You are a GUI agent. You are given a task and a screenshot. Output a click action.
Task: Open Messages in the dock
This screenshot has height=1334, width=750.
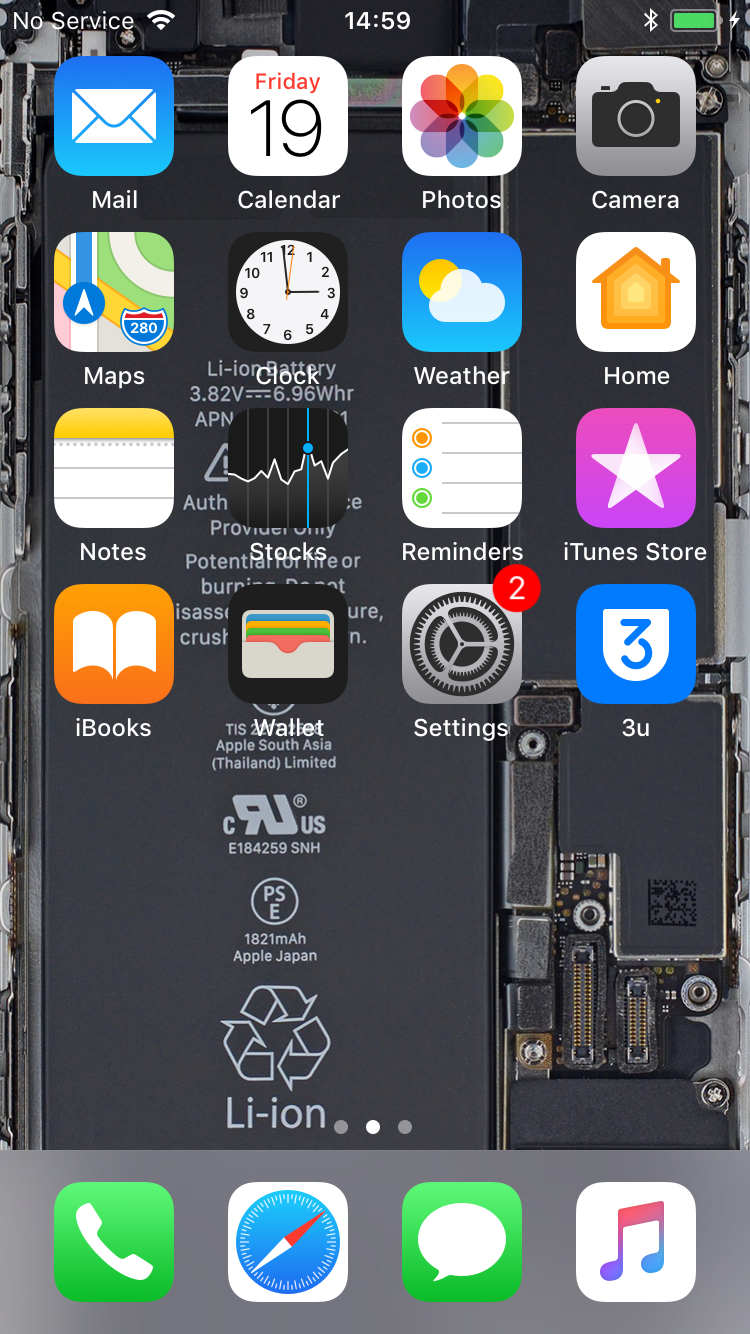tap(462, 1242)
